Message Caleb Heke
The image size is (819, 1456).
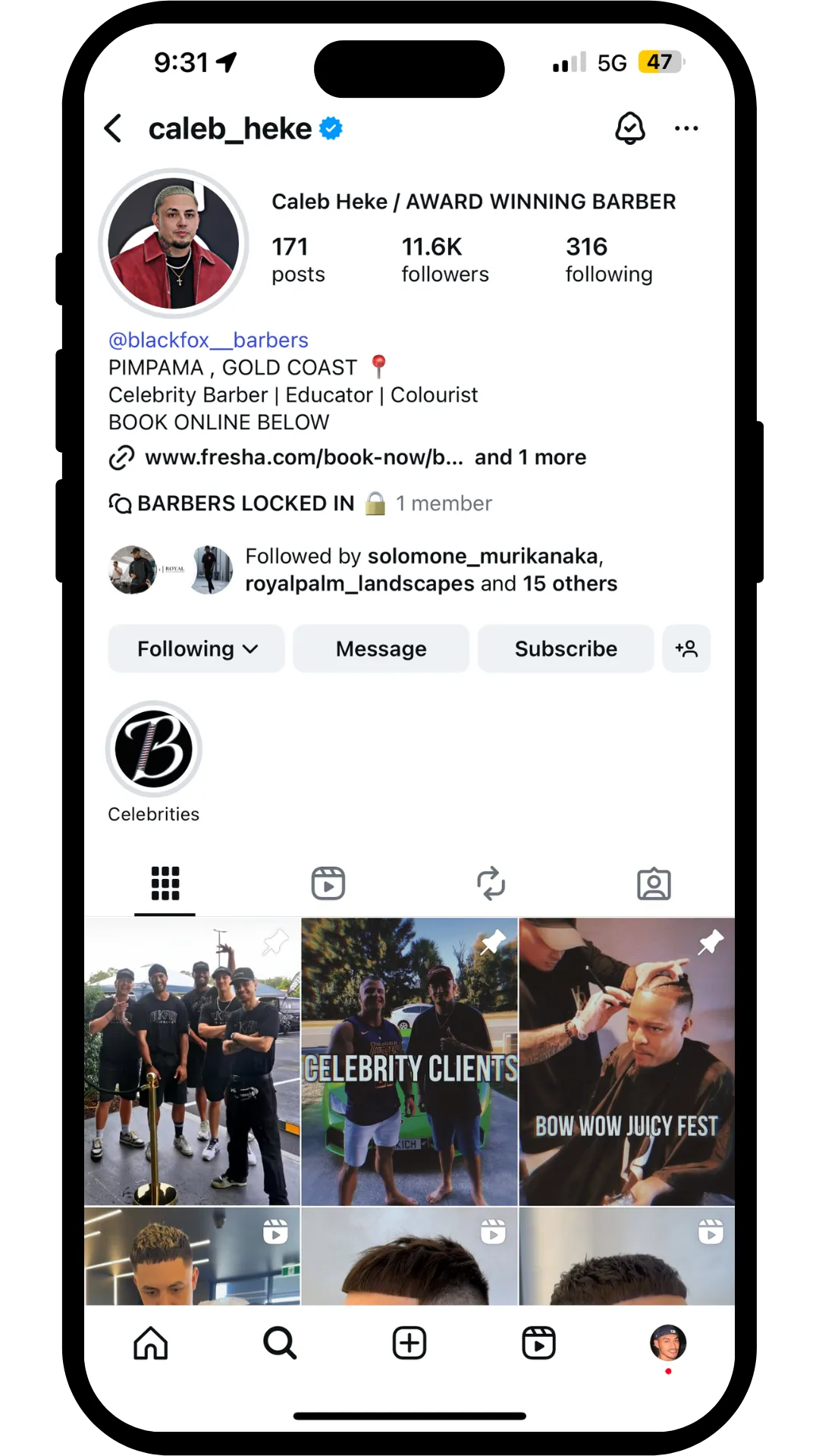click(381, 649)
